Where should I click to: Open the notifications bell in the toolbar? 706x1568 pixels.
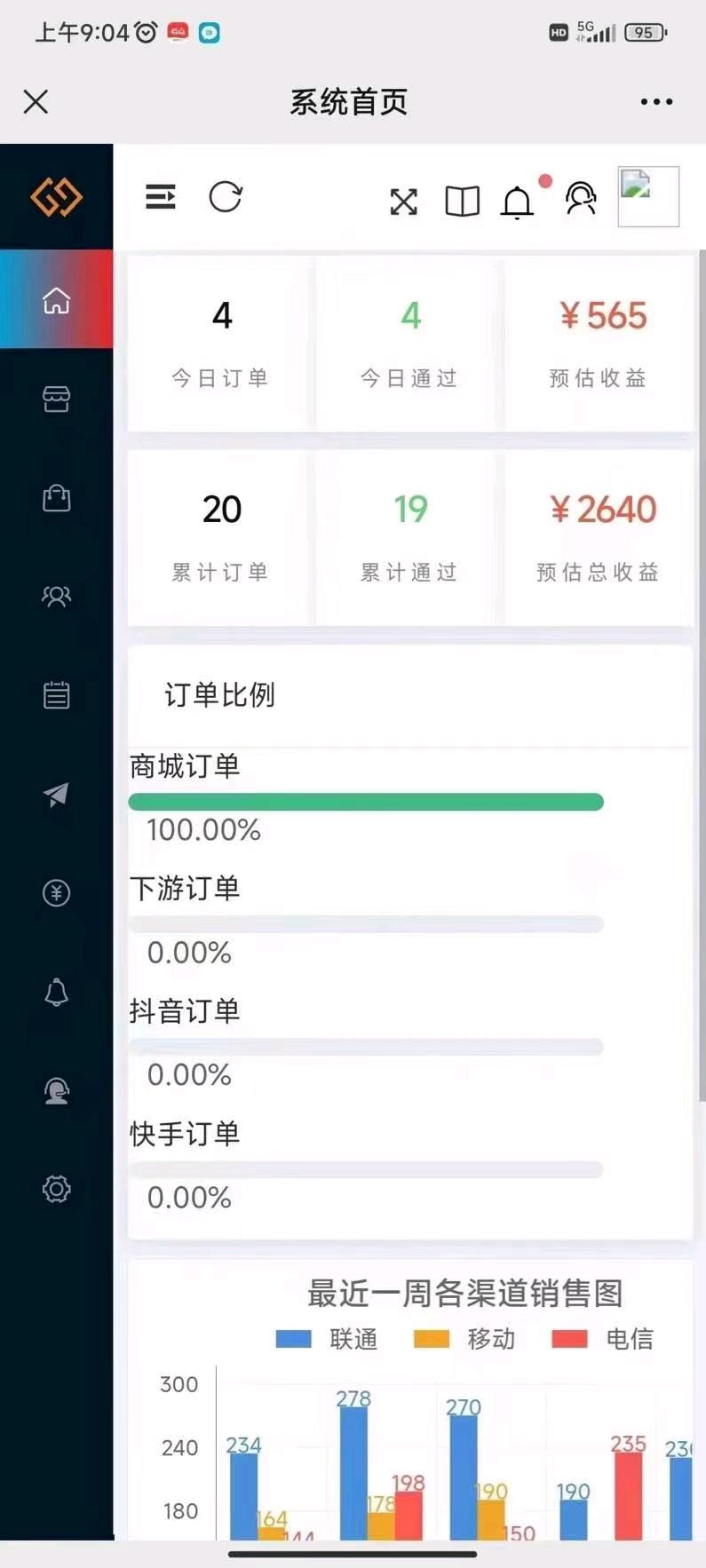click(x=518, y=202)
